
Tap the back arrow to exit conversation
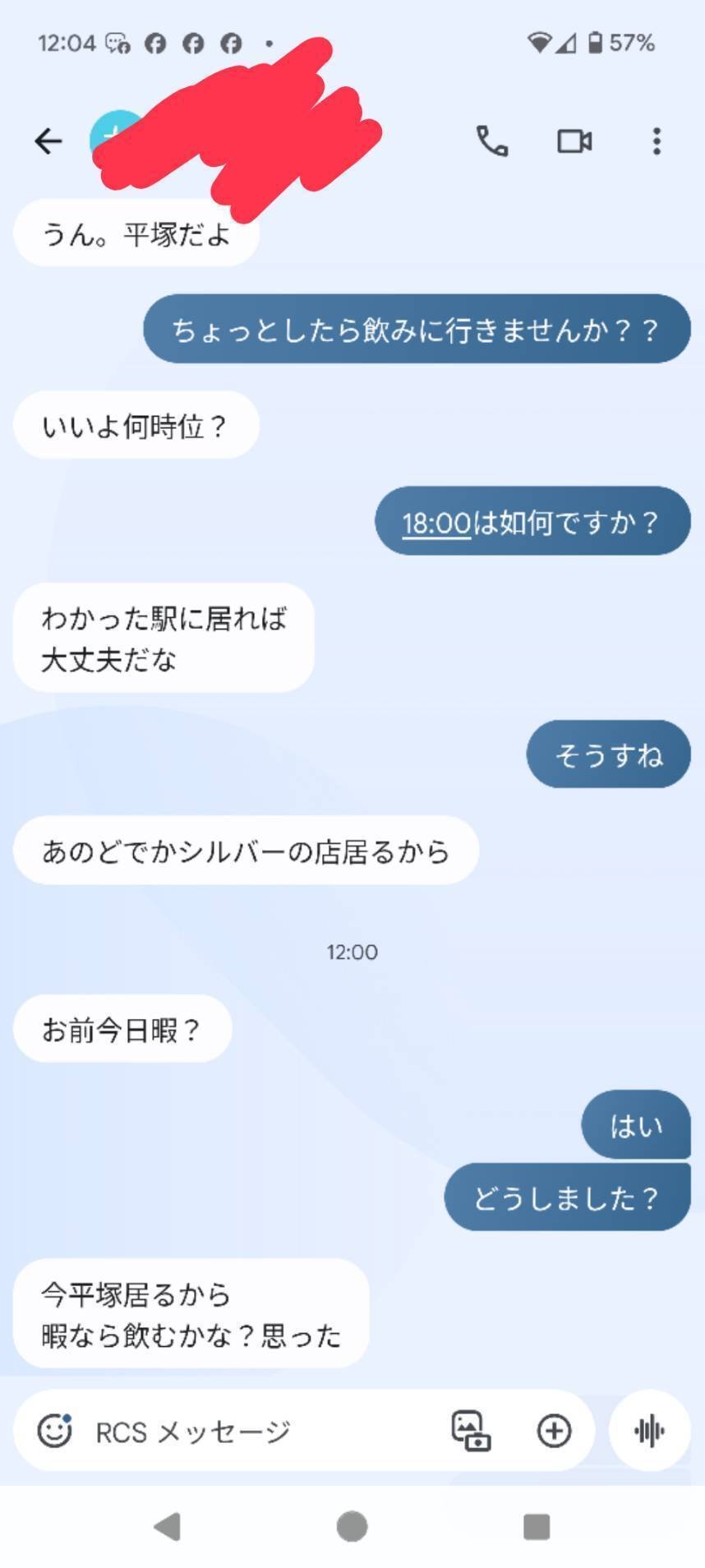(x=47, y=141)
